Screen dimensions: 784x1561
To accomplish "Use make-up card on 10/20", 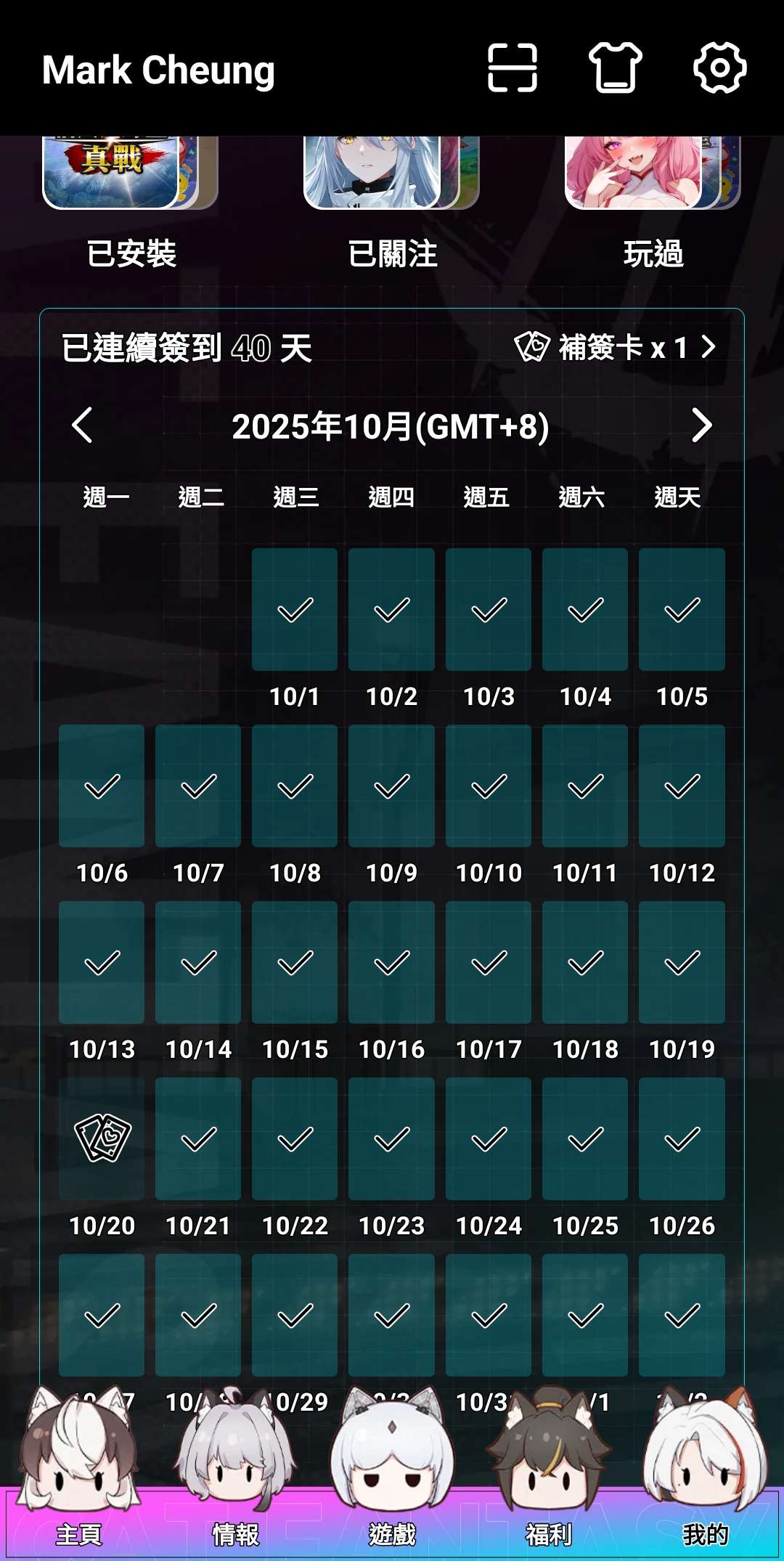I will 102,1138.
